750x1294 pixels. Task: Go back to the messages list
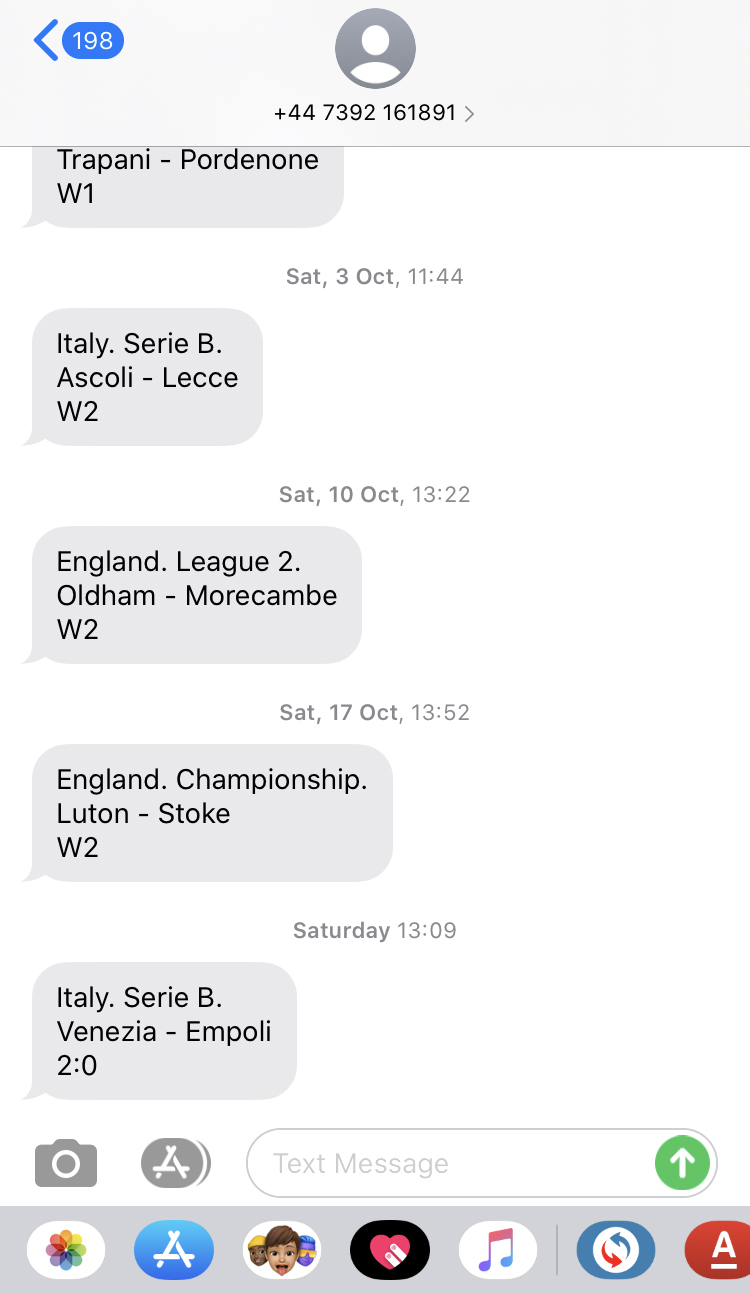[x=78, y=41]
